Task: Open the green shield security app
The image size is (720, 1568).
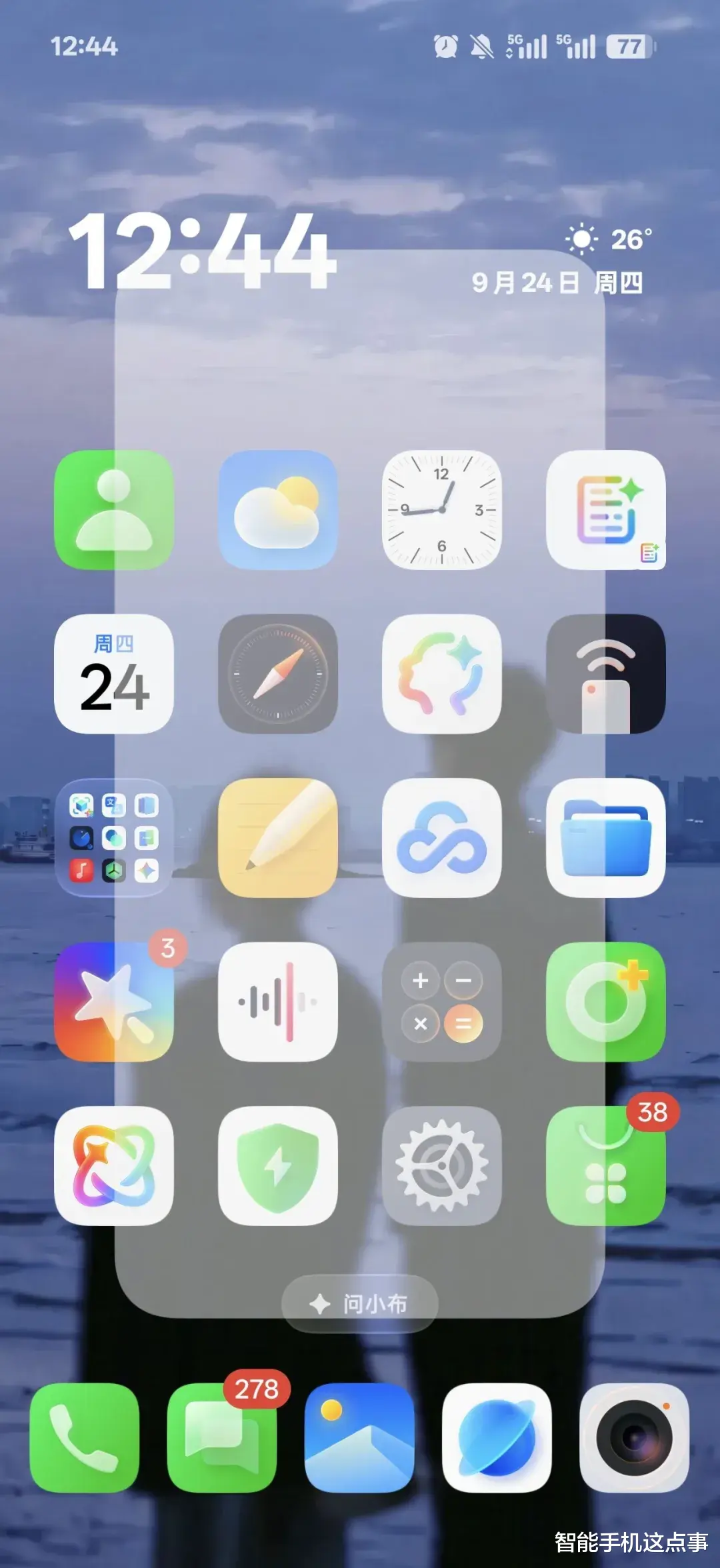Action: click(278, 1165)
